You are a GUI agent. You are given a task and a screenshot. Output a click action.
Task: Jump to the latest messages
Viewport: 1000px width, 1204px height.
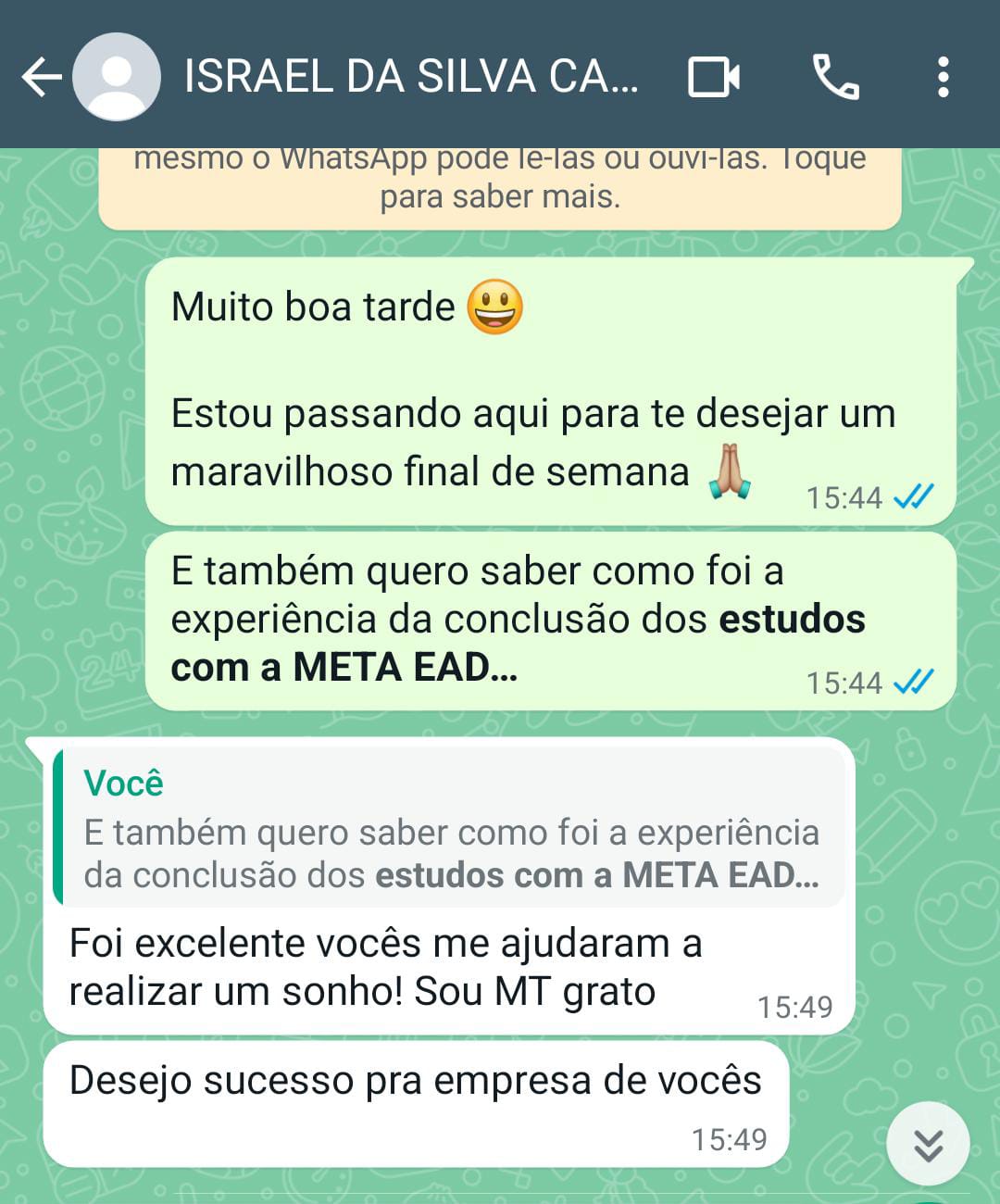point(928,1145)
